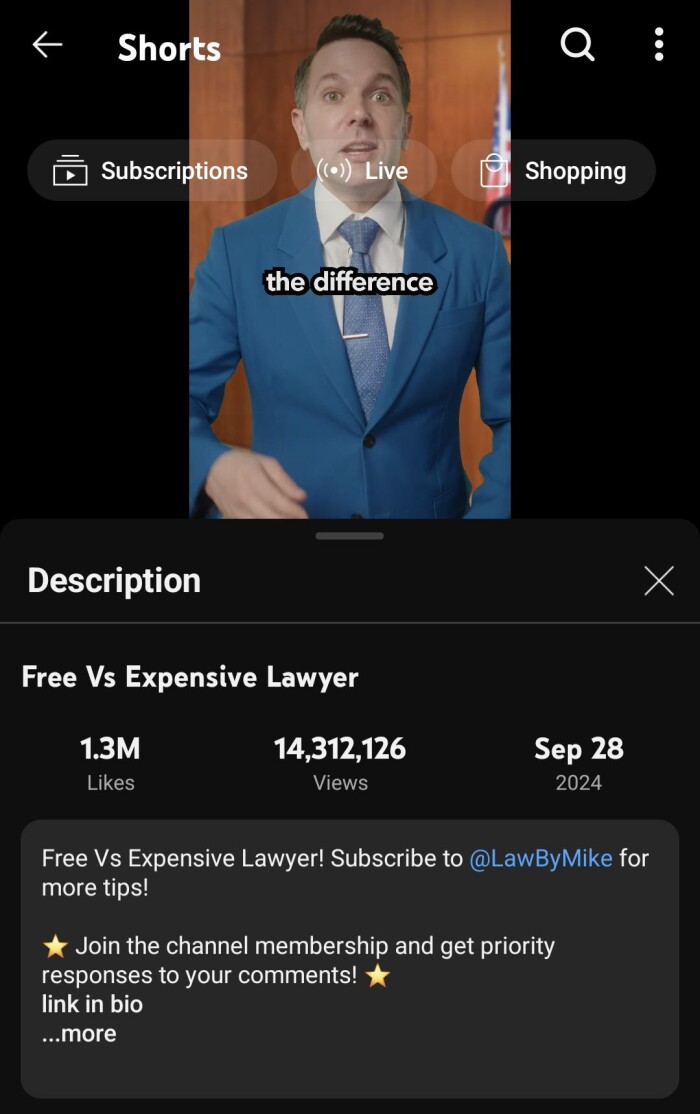
Task: Open the three-dot overflow menu
Action: 658,44
